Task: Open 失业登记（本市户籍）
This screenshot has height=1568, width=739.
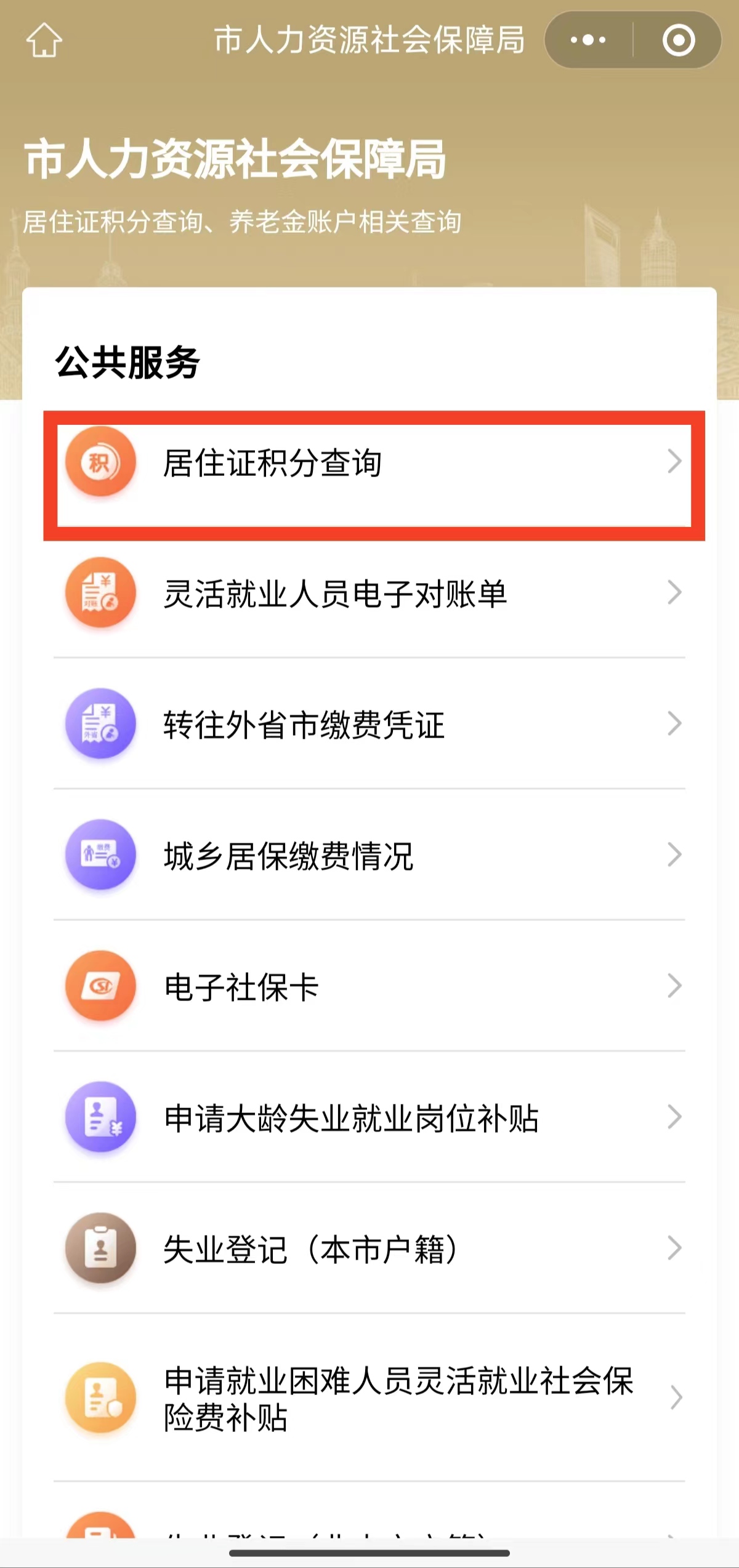Action: [369, 1249]
